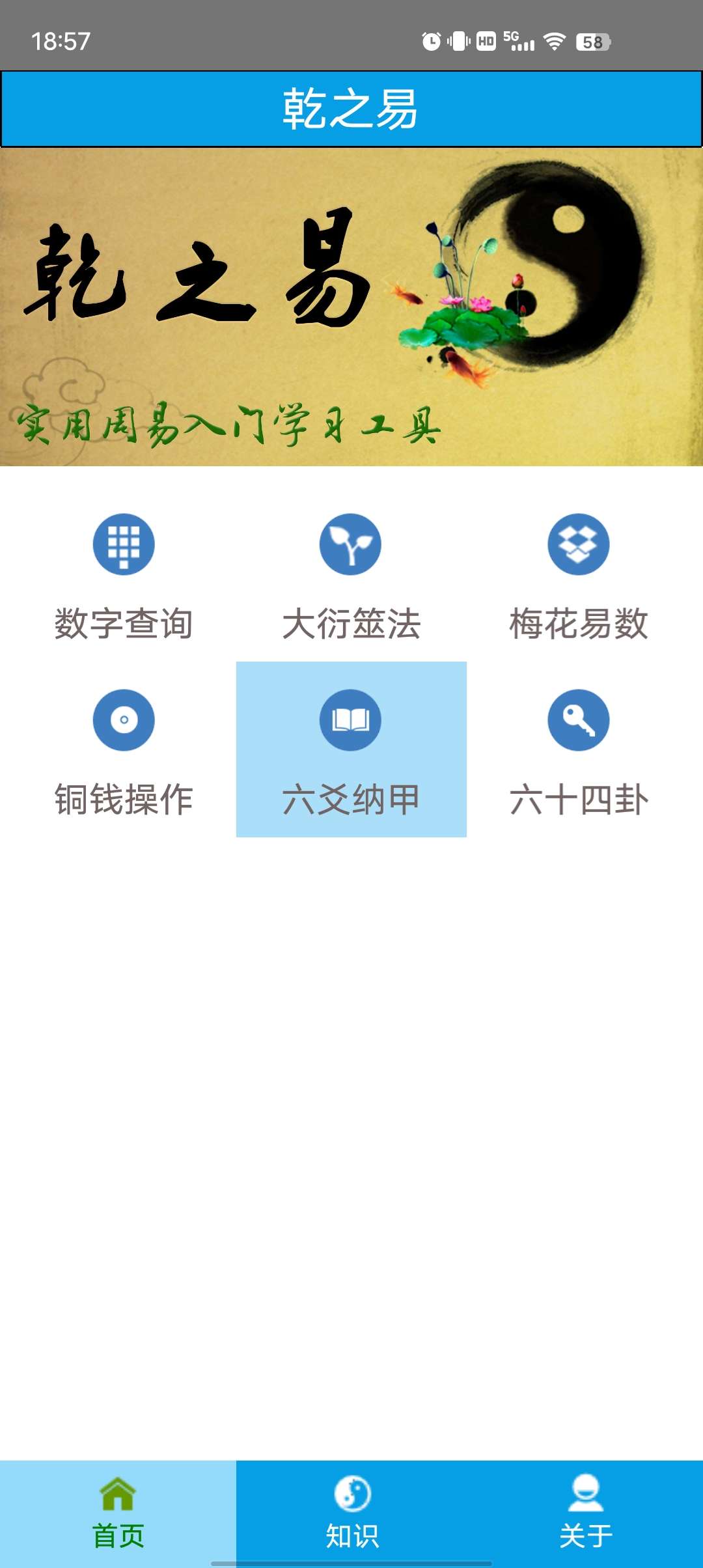Screen dimensions: 703x1568
Task: Launch the 铜钱操作 coin tool
Action: coord(124,750)
